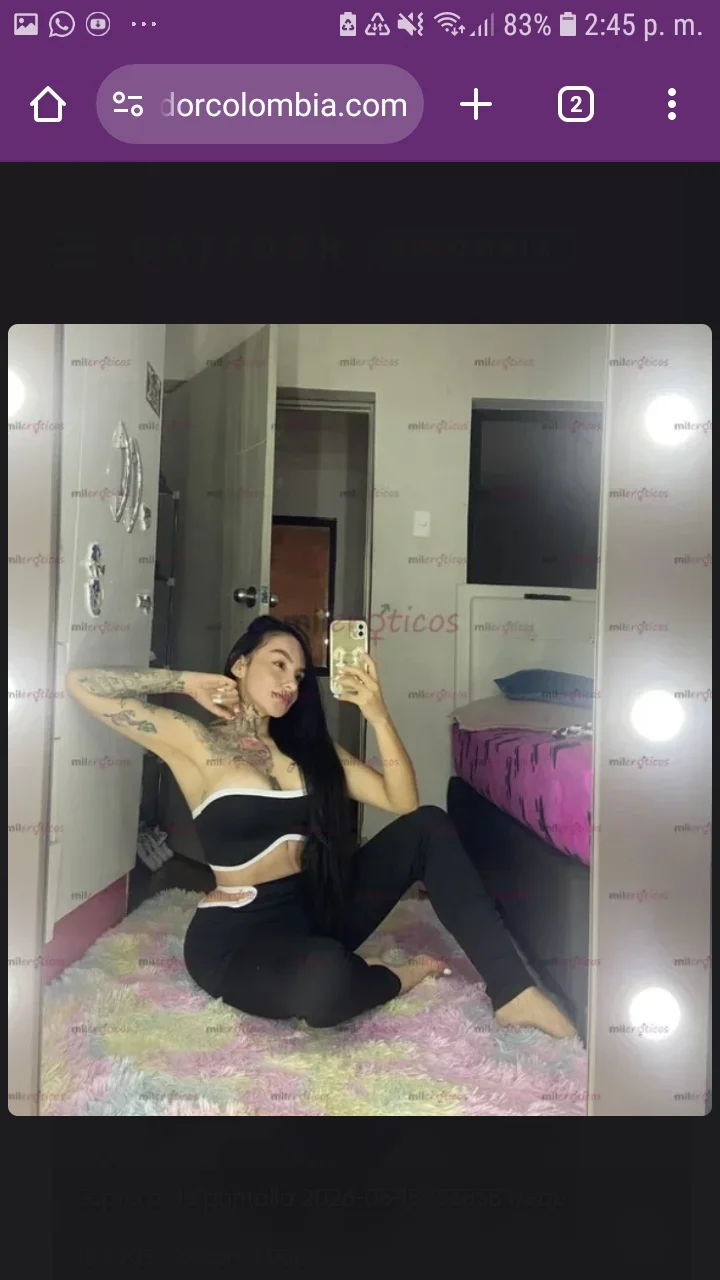The height and width of the screenshot is (1280, 720).
Task: Open the tab switcher showing 2 tabs
Action: pyautogui.click(x=575, y=104)
